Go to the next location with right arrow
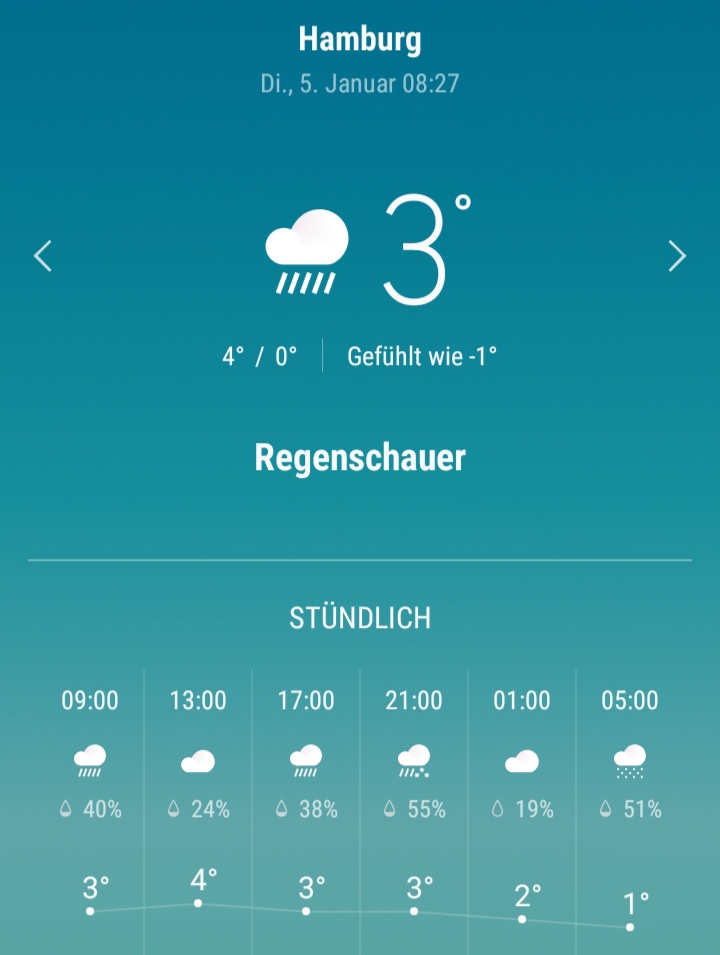 pos(677,256)
